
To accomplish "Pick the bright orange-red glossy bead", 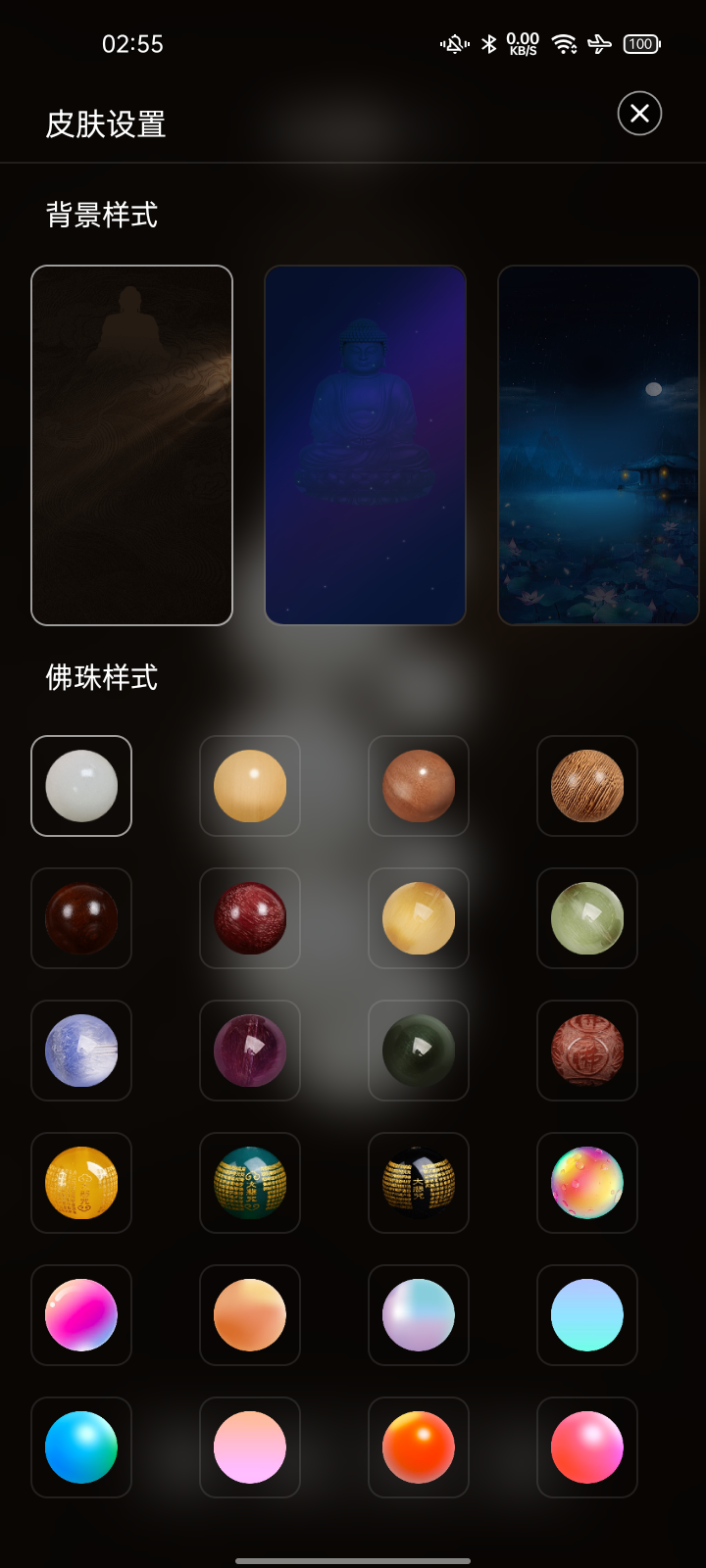I will pyautogui.click(x=419, y=1447).
